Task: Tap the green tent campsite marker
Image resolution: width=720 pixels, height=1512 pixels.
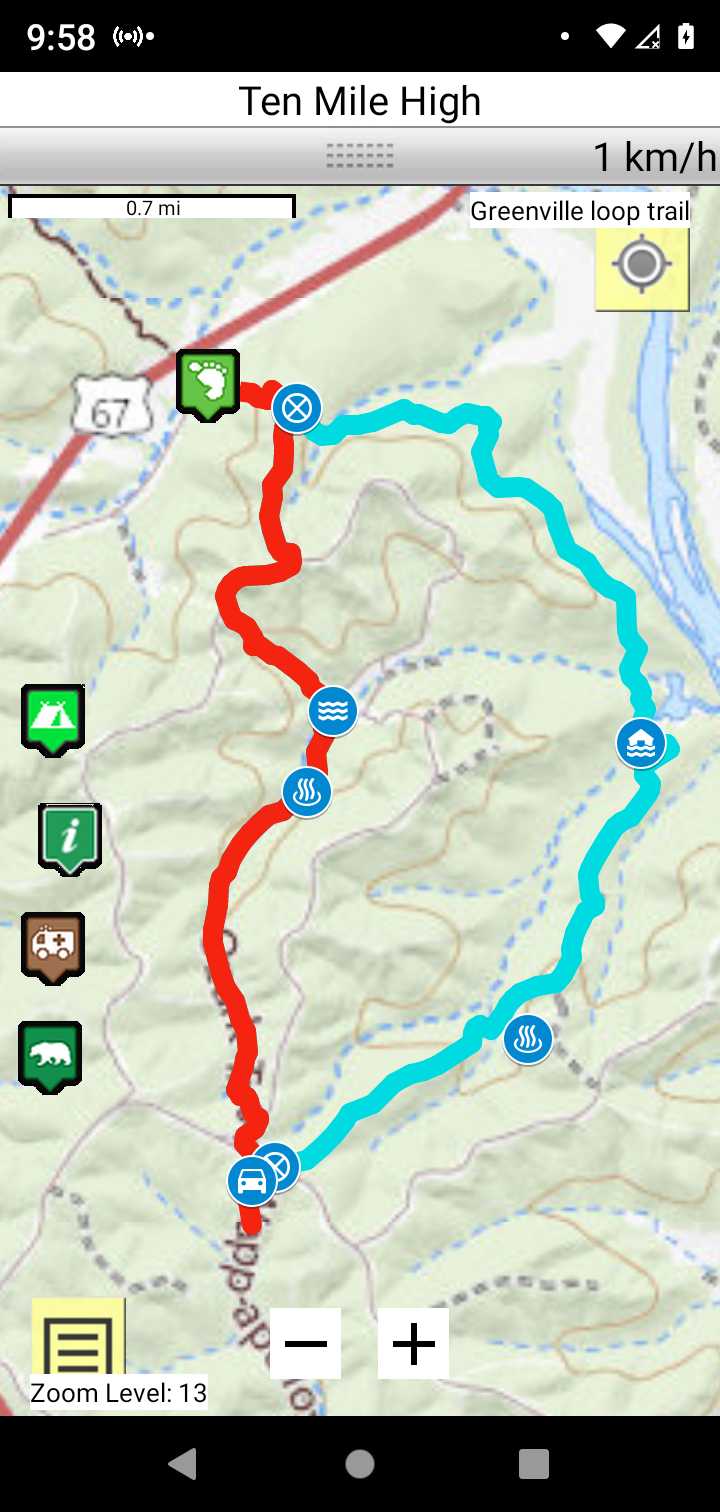Action: coord(52,716)
